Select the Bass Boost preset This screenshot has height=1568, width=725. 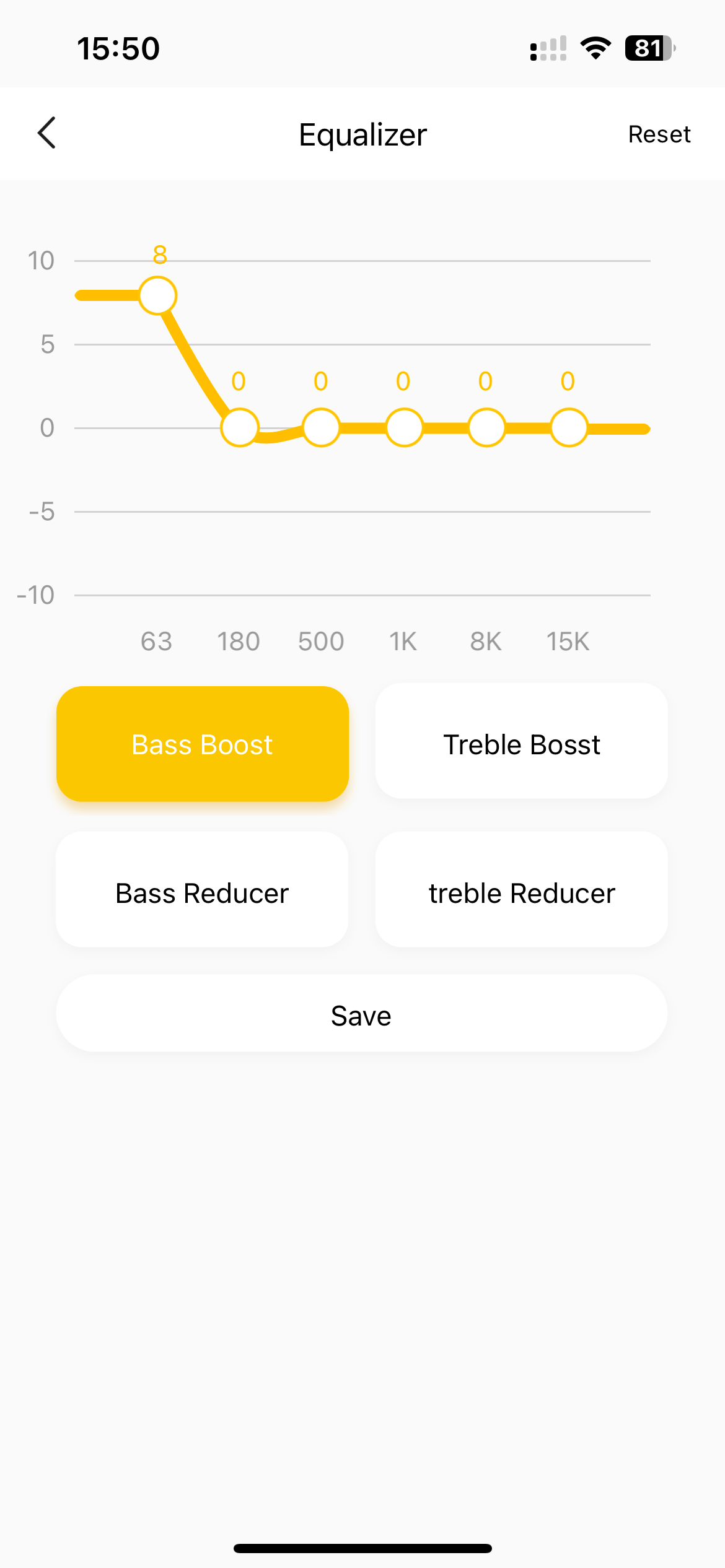pyautogui.click(x=203, y=744)
